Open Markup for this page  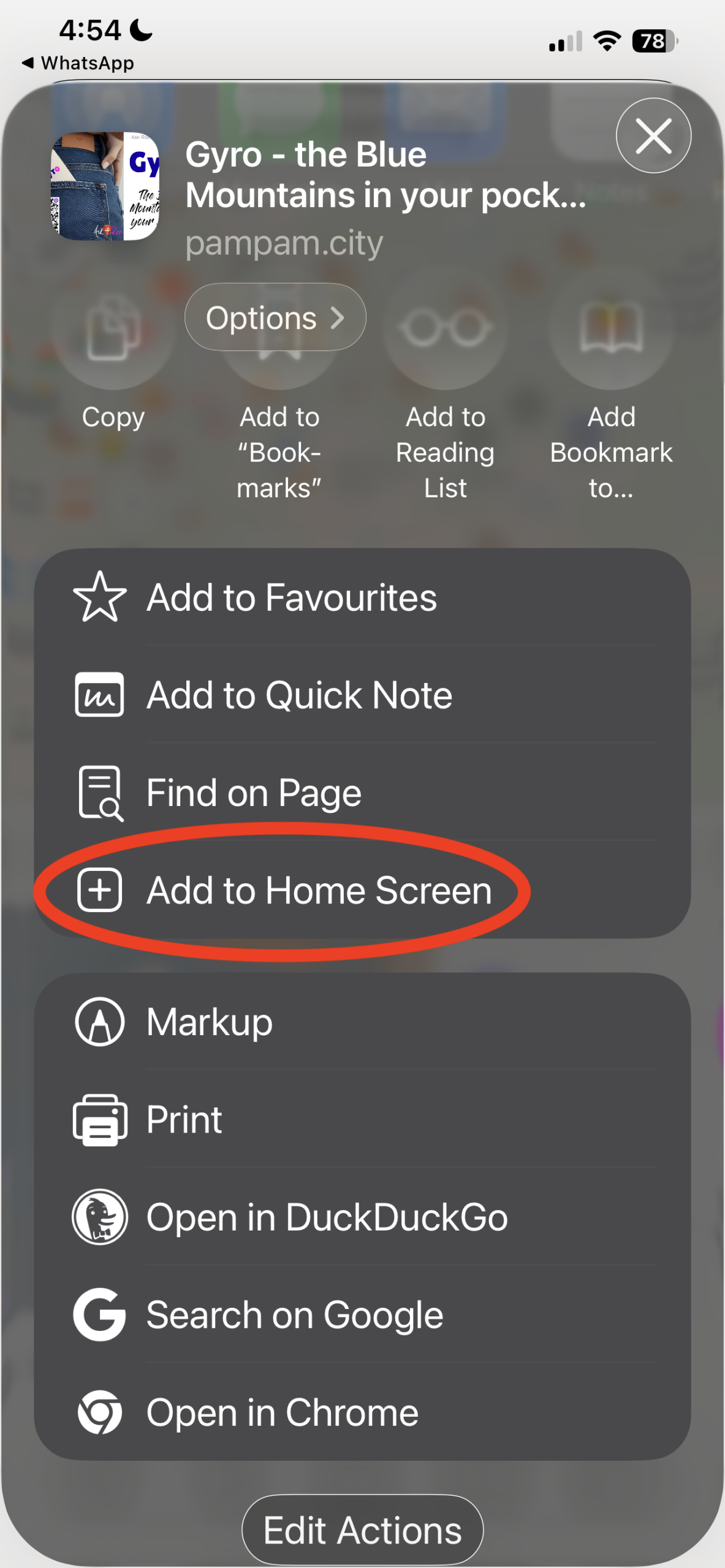pos(362,1022)
